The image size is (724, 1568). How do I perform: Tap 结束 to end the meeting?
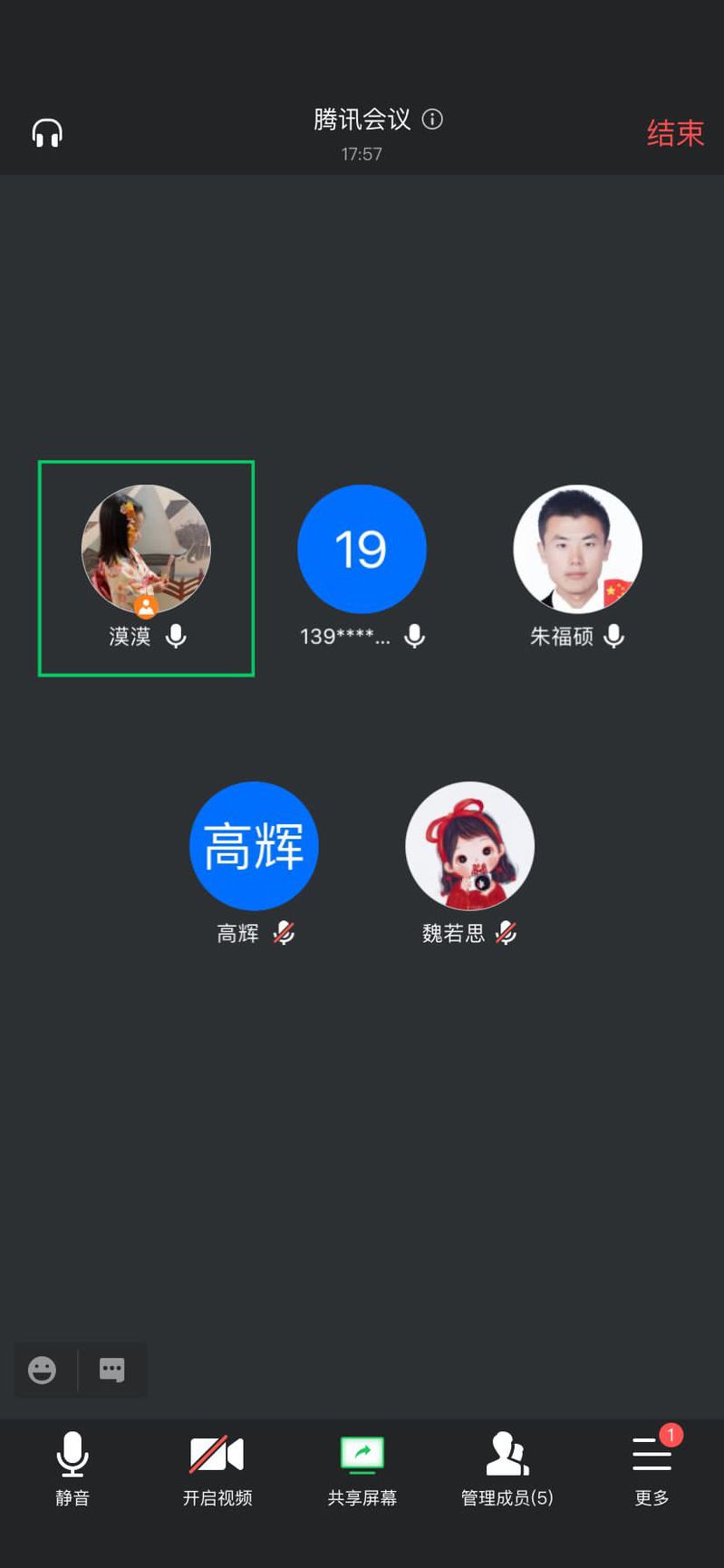674,134
